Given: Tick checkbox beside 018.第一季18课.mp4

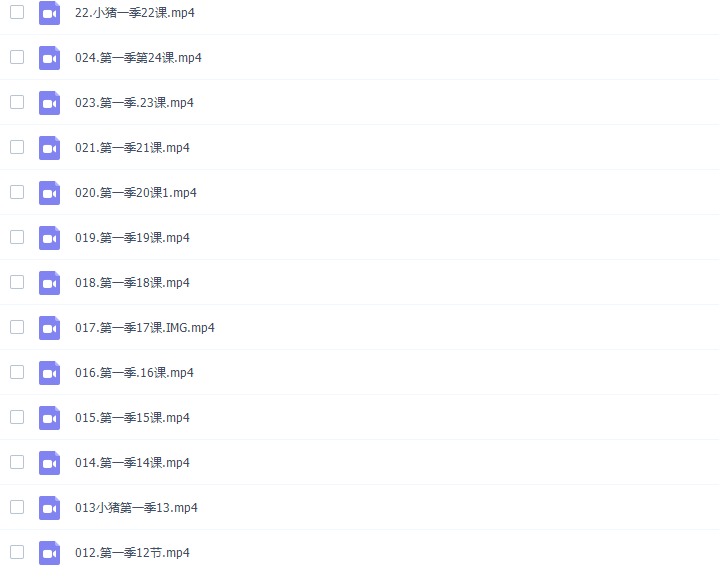Looking at the screenshot, I should point(17,282).
